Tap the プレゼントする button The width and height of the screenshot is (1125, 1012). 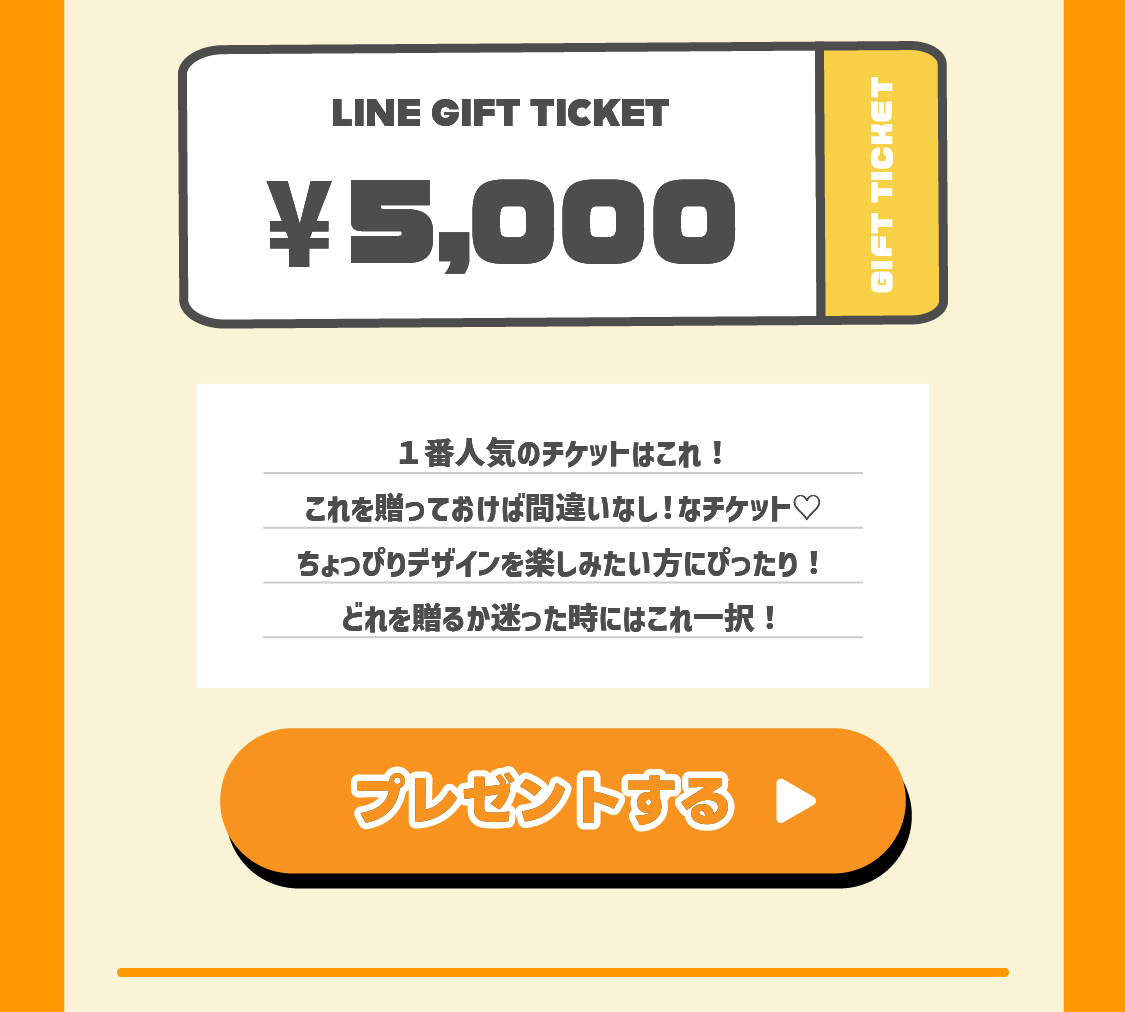click(x=563, y=800)
